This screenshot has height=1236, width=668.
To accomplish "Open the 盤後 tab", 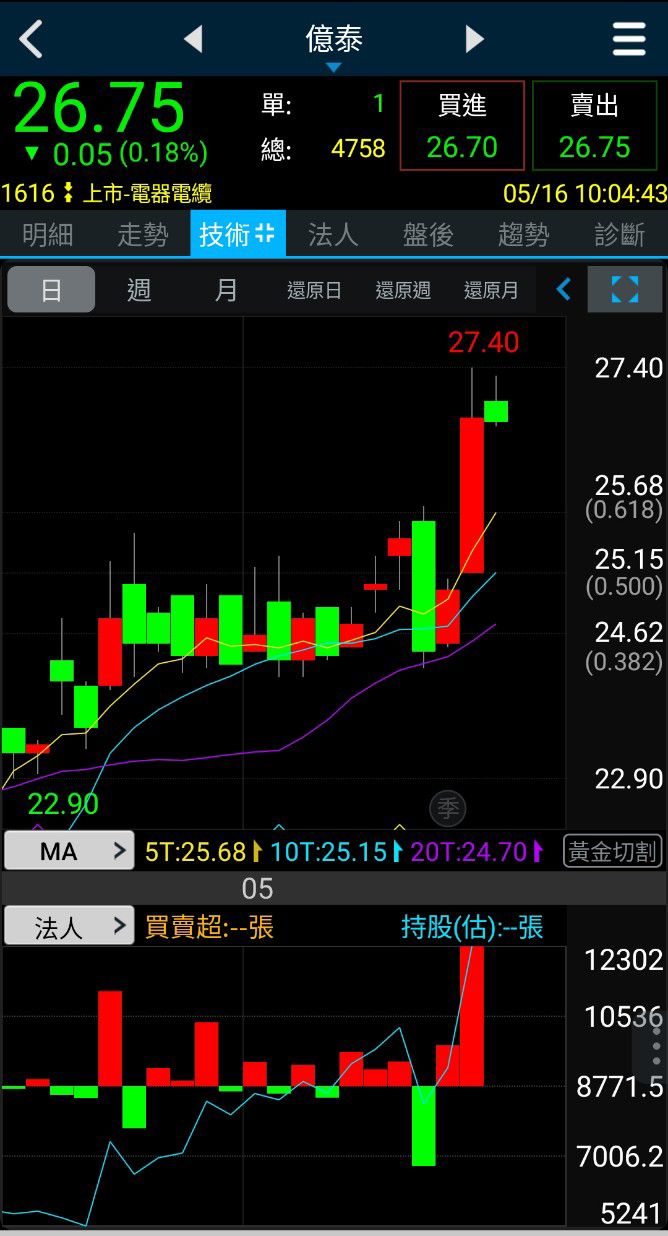I will (x=428, y=235).
